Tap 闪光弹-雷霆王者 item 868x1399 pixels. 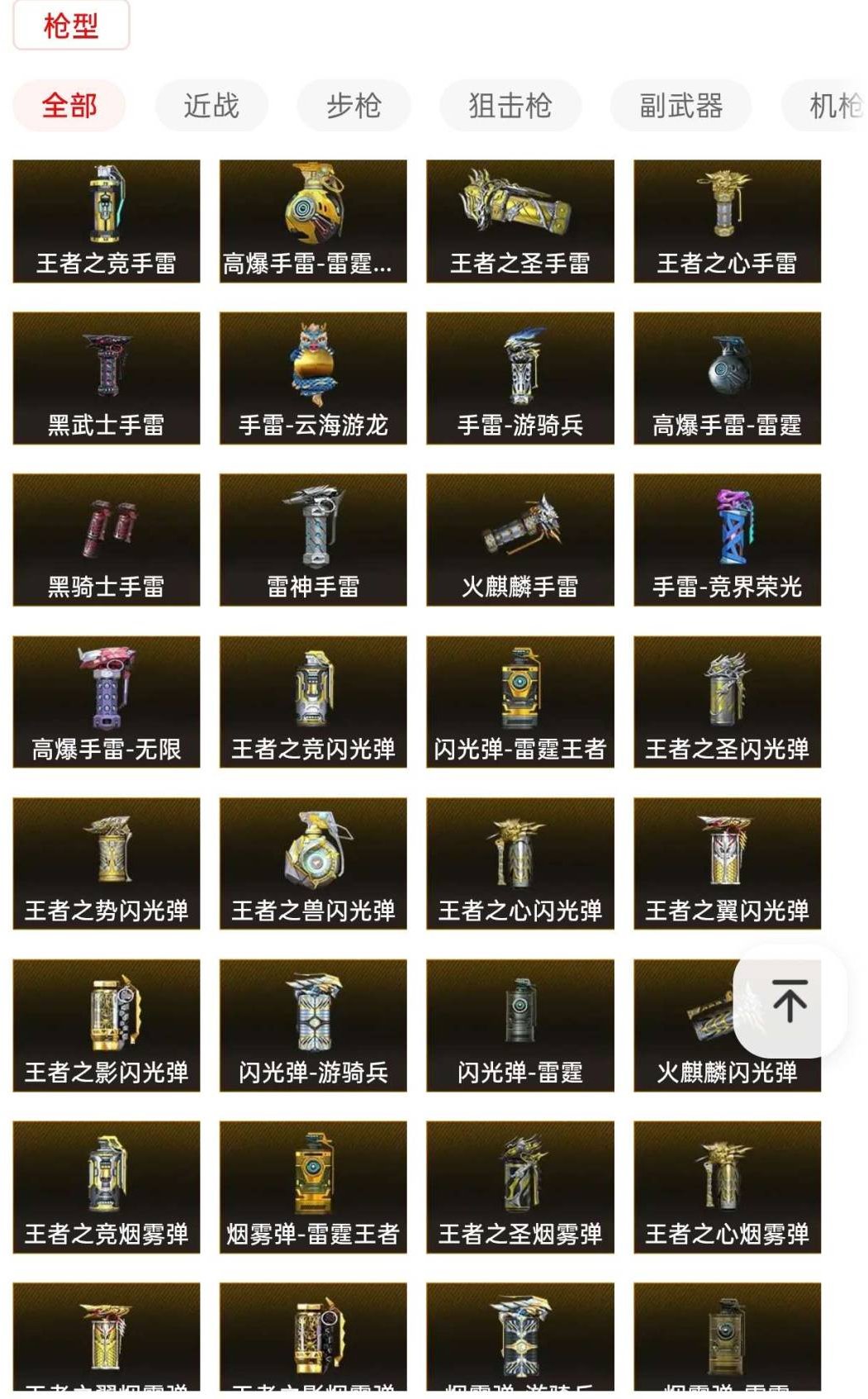pyautogui.click(x=520, y=702)
